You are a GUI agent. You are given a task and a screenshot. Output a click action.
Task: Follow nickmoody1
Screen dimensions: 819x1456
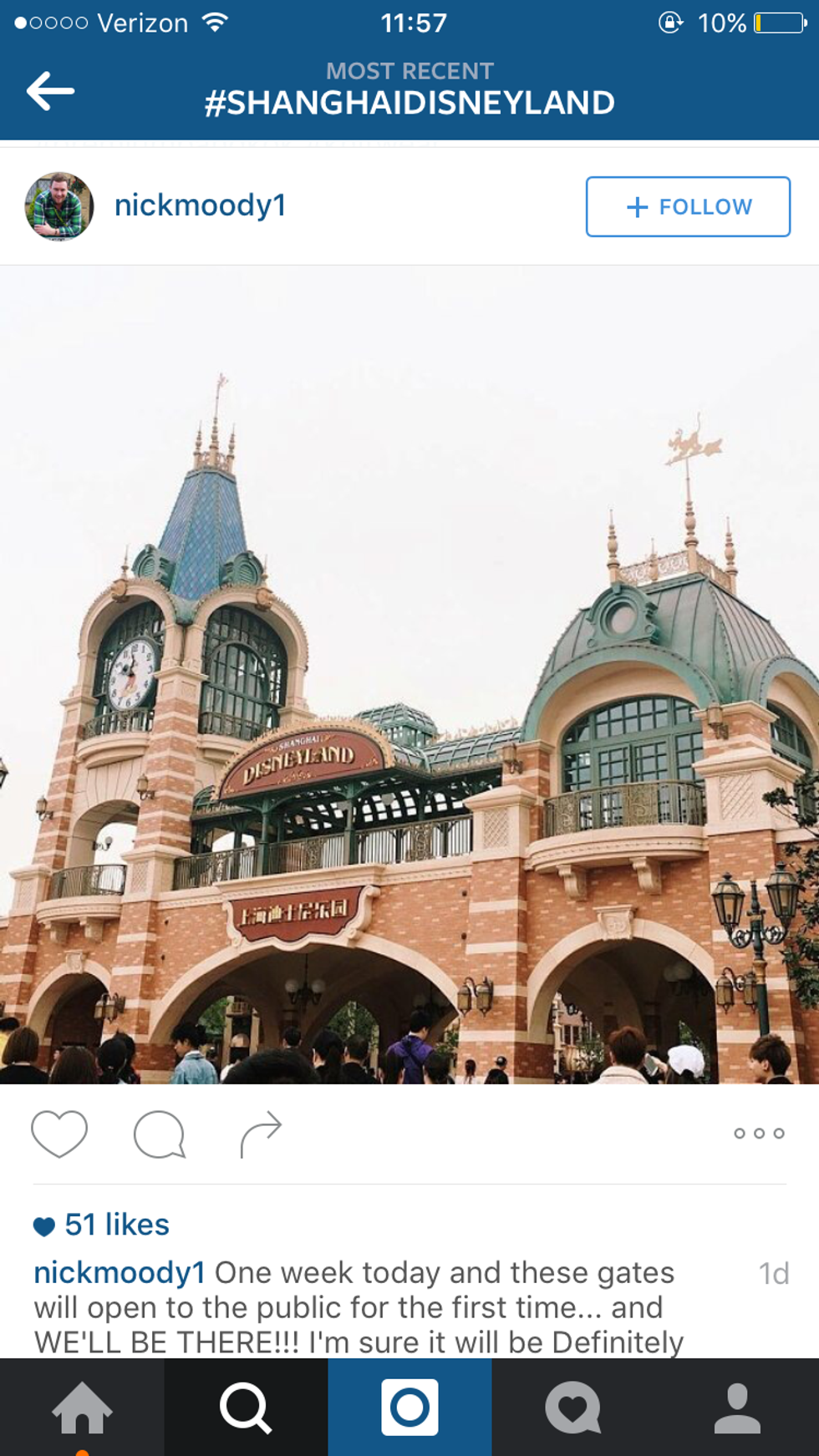tap(687, 206)
